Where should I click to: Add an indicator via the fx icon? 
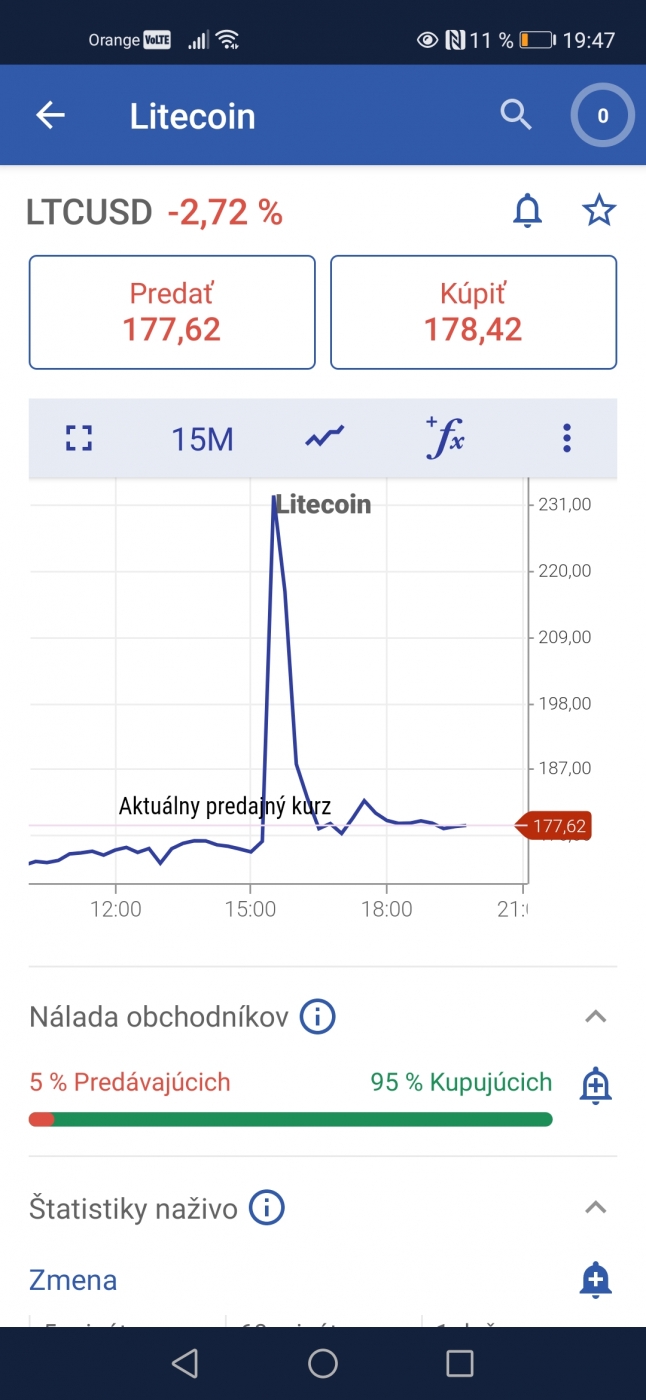pos(445,437)
